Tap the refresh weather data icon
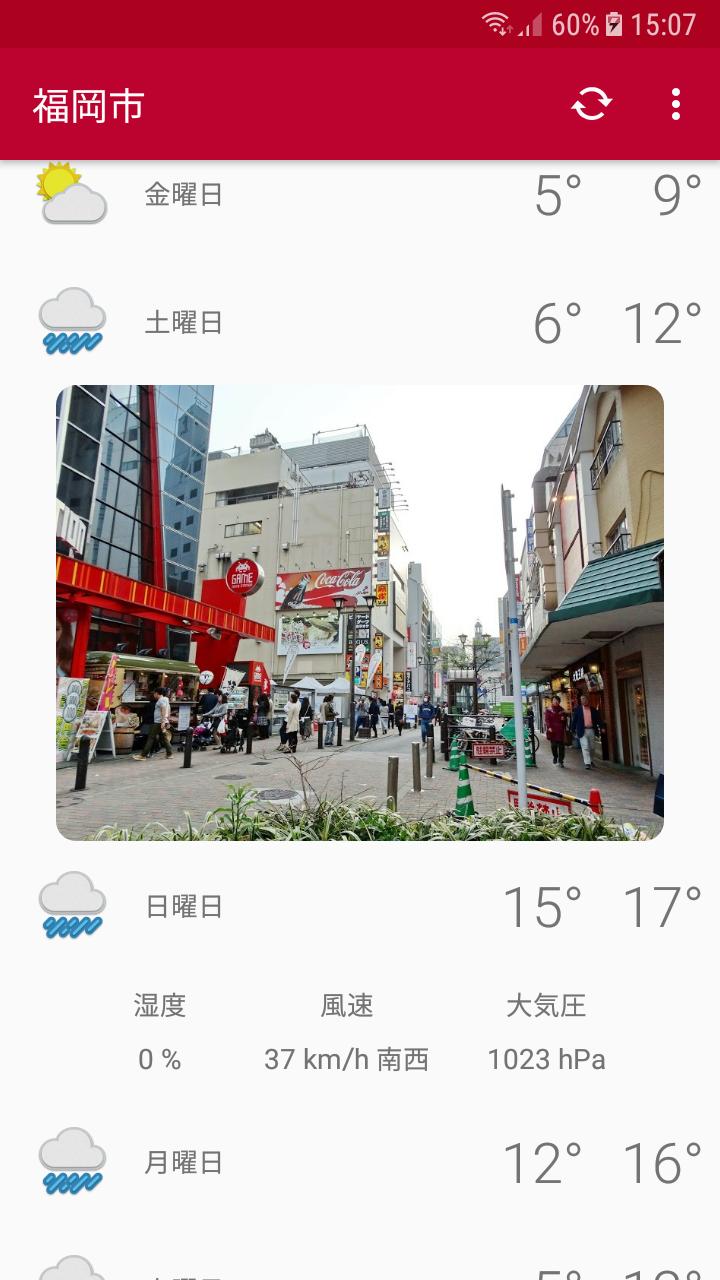Image resolution: width=720 pixels, height=1280 pixels. pos(592,104)
